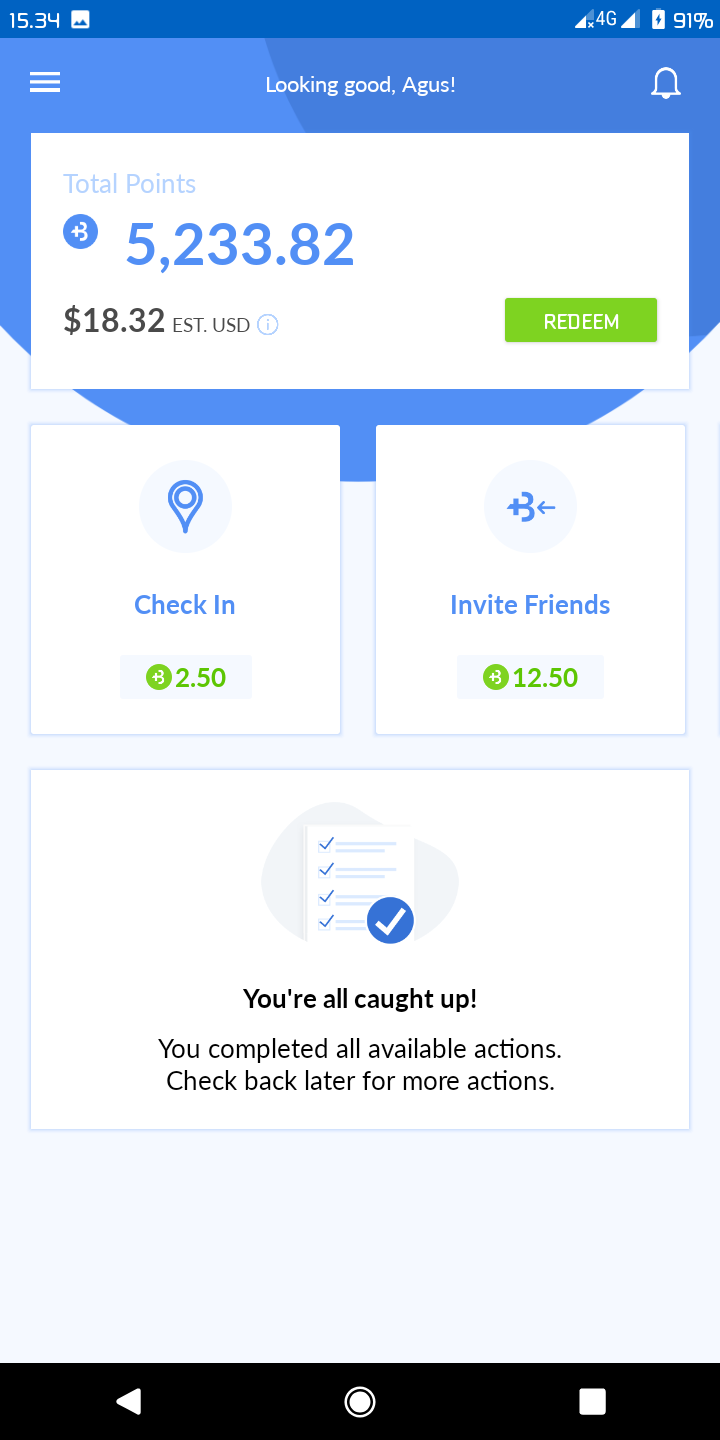This screenshot has height=1440, width=720.
Task: Go to the home screen
Action: coord(360,1401)
